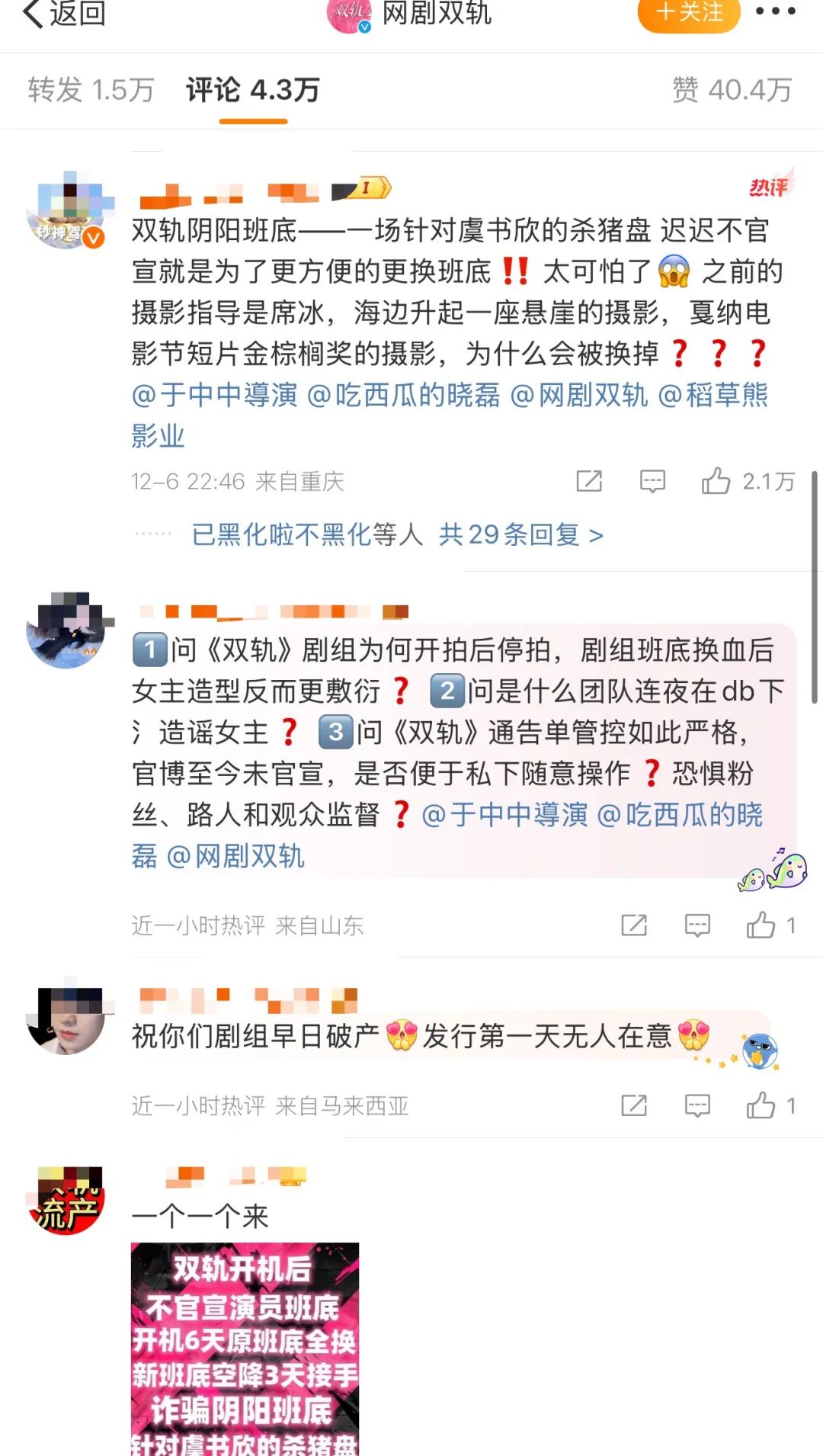Viewport: 823px width, 1456px height.
Task: Reply to the comment from 山东
Action: 697,925
